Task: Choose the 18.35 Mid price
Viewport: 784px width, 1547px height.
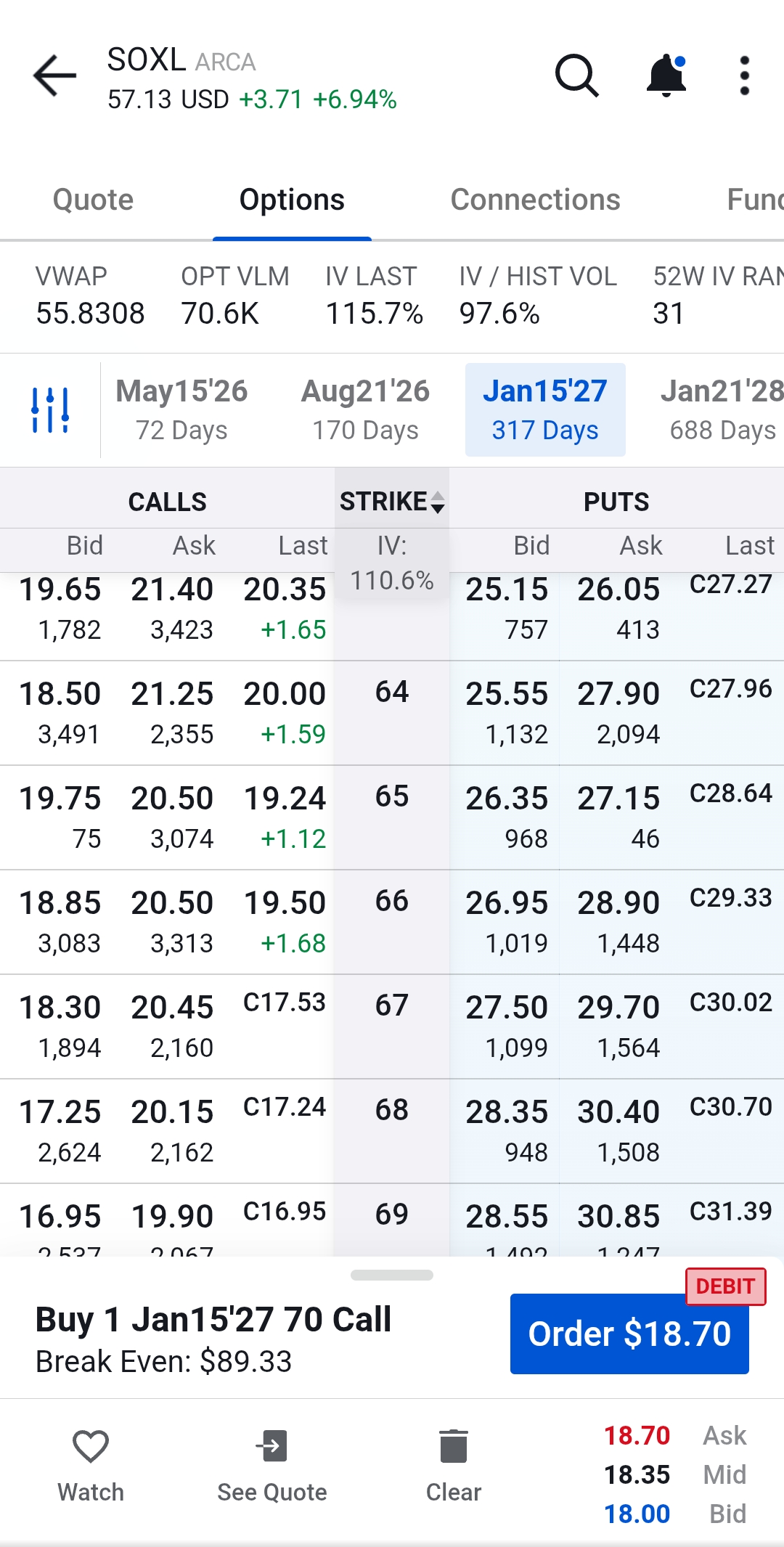Action: click(x=637, y=1474)
